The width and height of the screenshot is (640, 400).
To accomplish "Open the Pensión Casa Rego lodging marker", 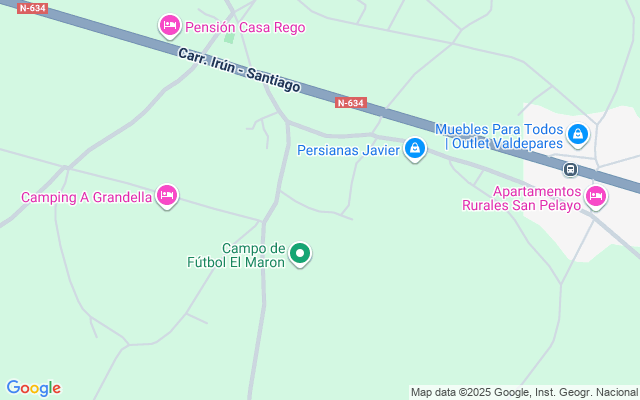I will (x=168, y=25).
